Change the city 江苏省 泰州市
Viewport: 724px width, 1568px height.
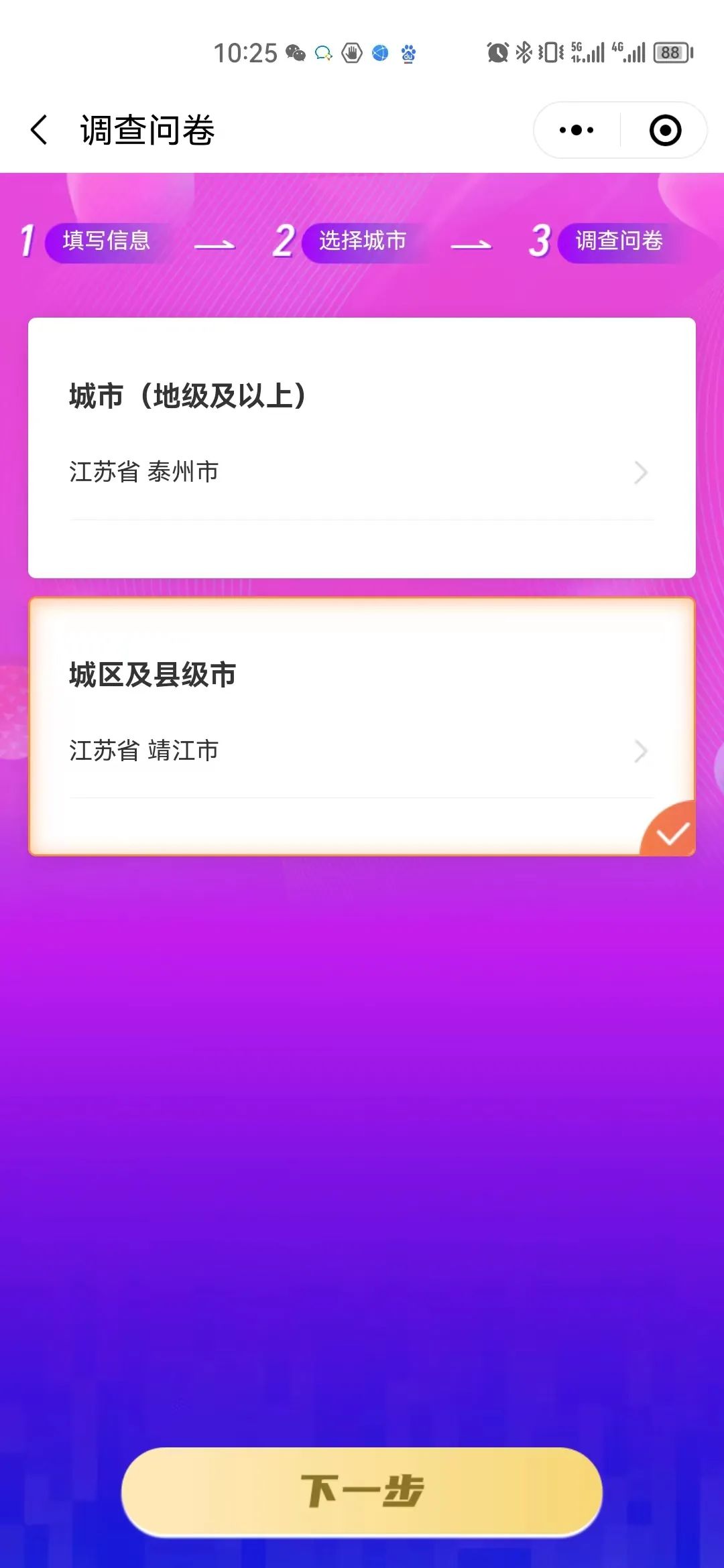coord(361,472)
